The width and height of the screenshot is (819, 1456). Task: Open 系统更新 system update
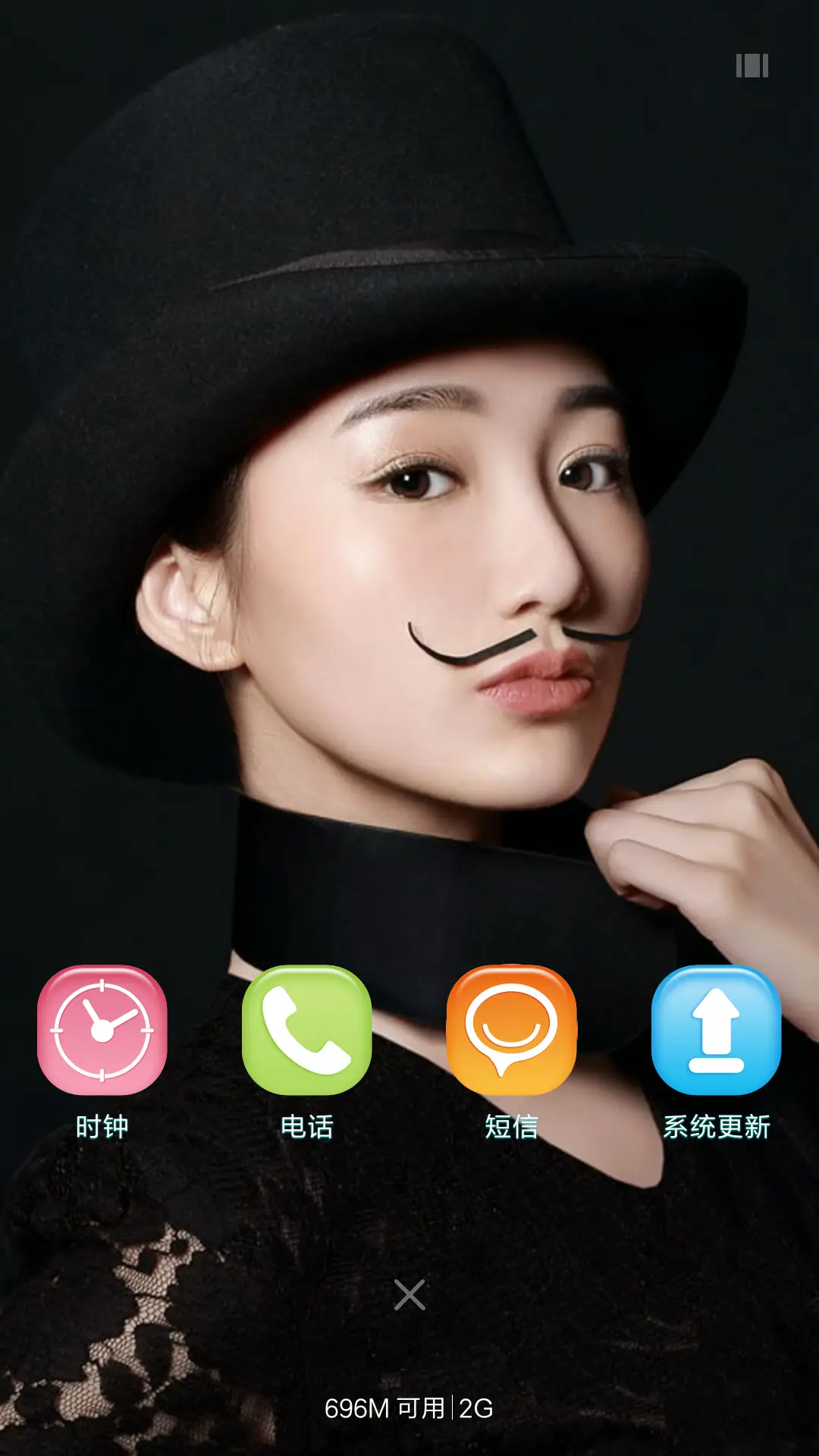click(716, 1030)
